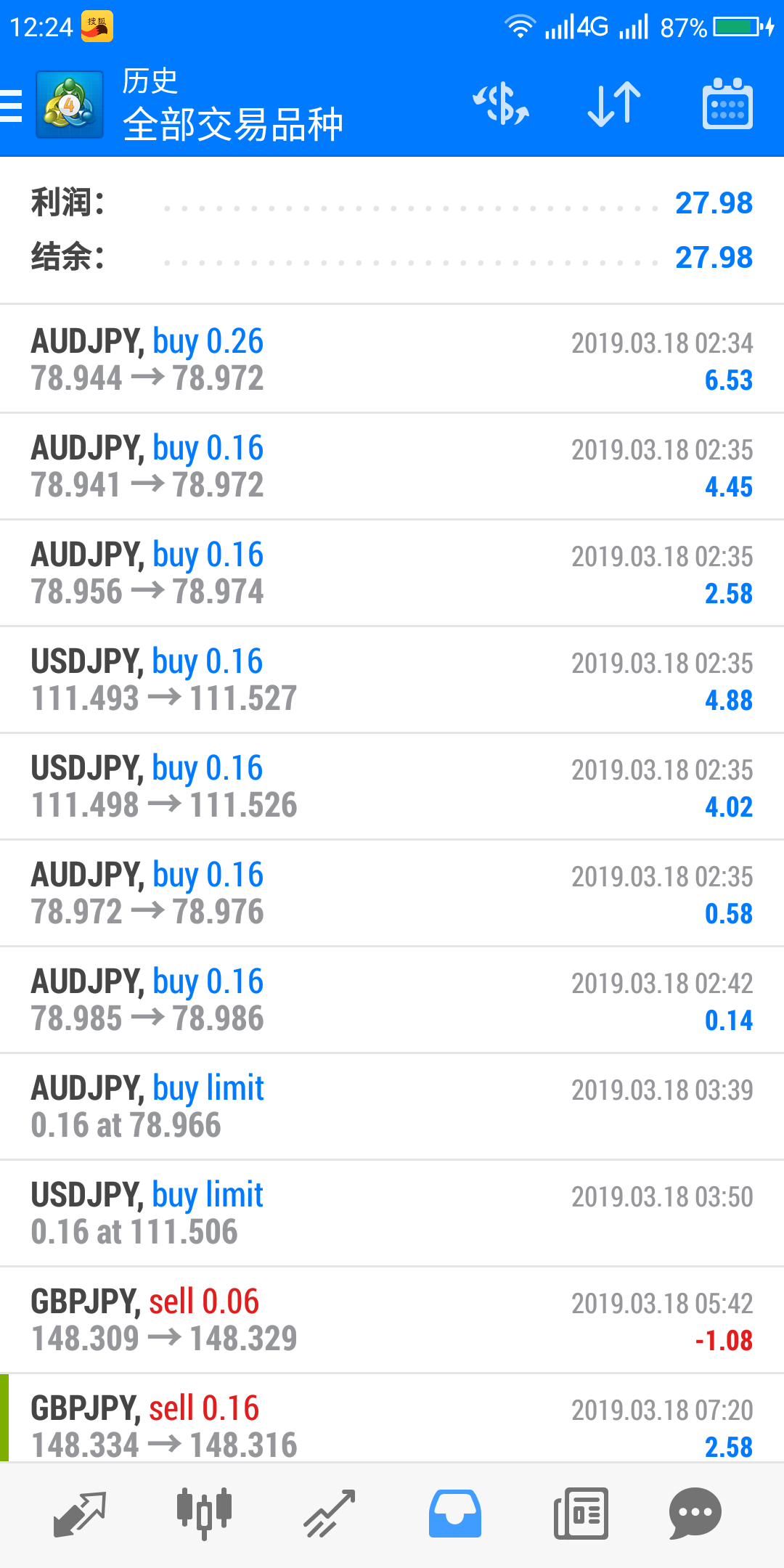Screen dimensions: 784x1568
Task: Select USDJPY trade with profit 4.02
Action: tap(392, 786)
